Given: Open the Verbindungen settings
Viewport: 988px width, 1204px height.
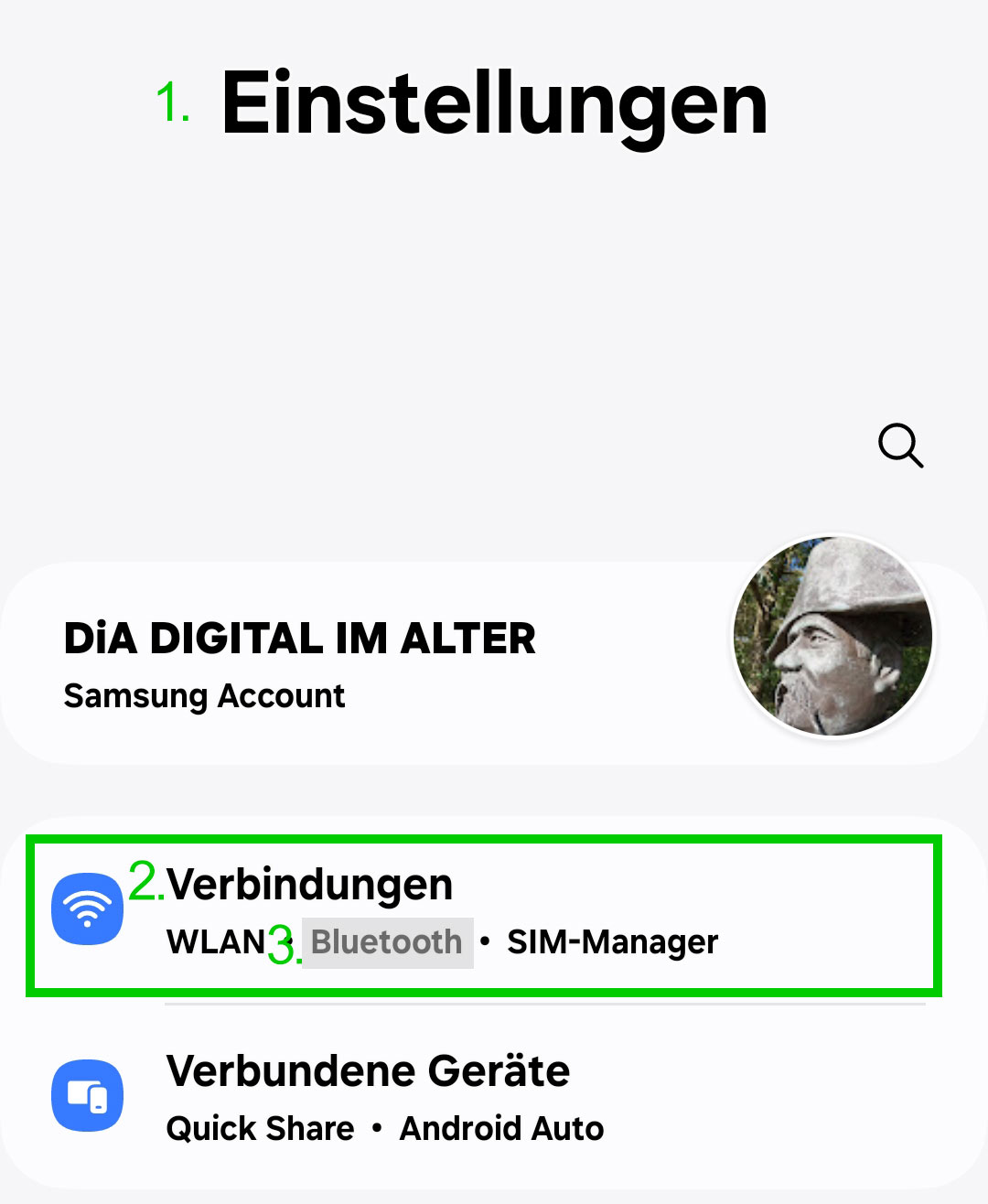Looking at the screenshot, I should tap(309, 885).
